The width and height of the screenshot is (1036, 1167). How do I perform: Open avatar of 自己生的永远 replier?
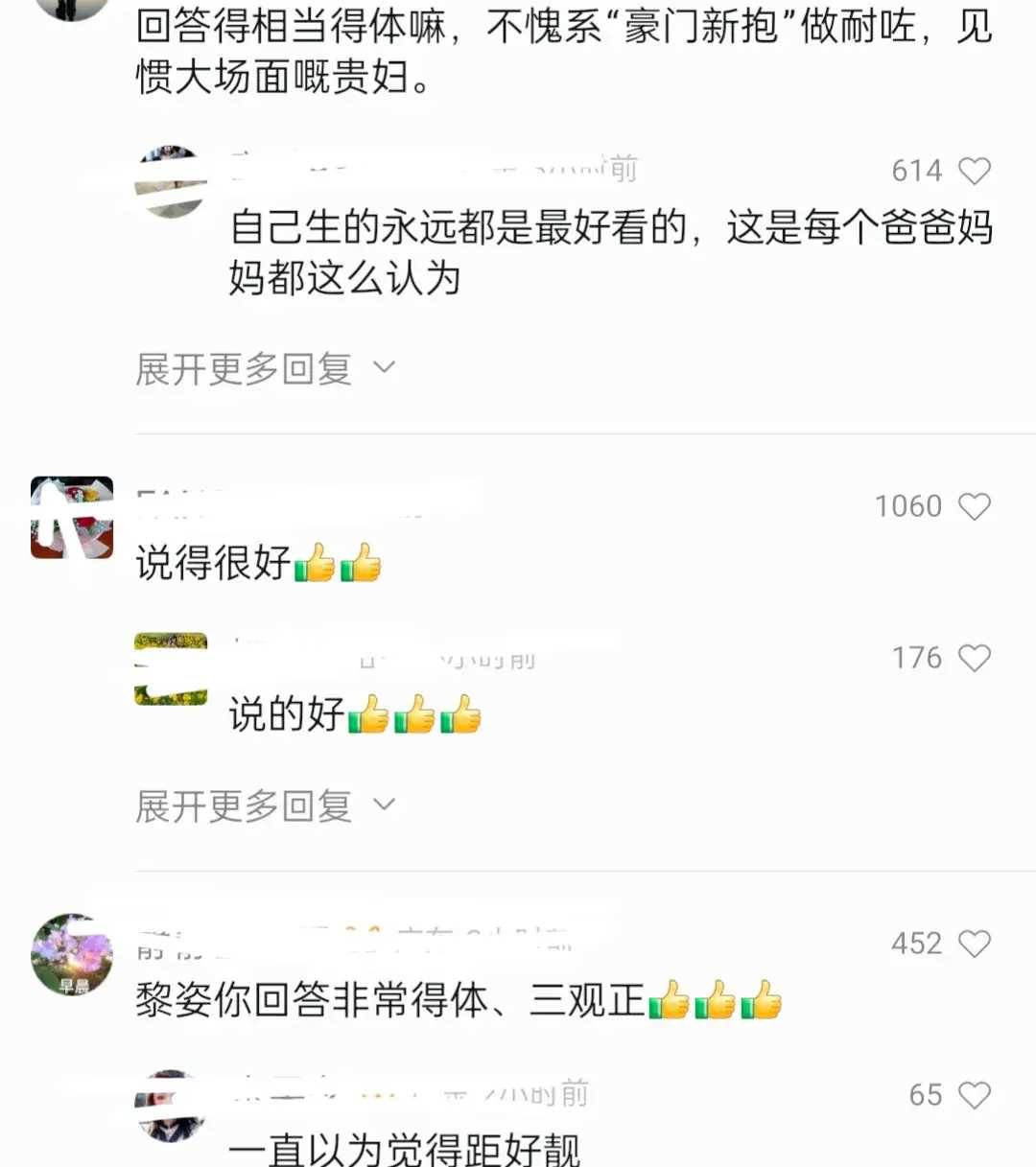point(171,182)
